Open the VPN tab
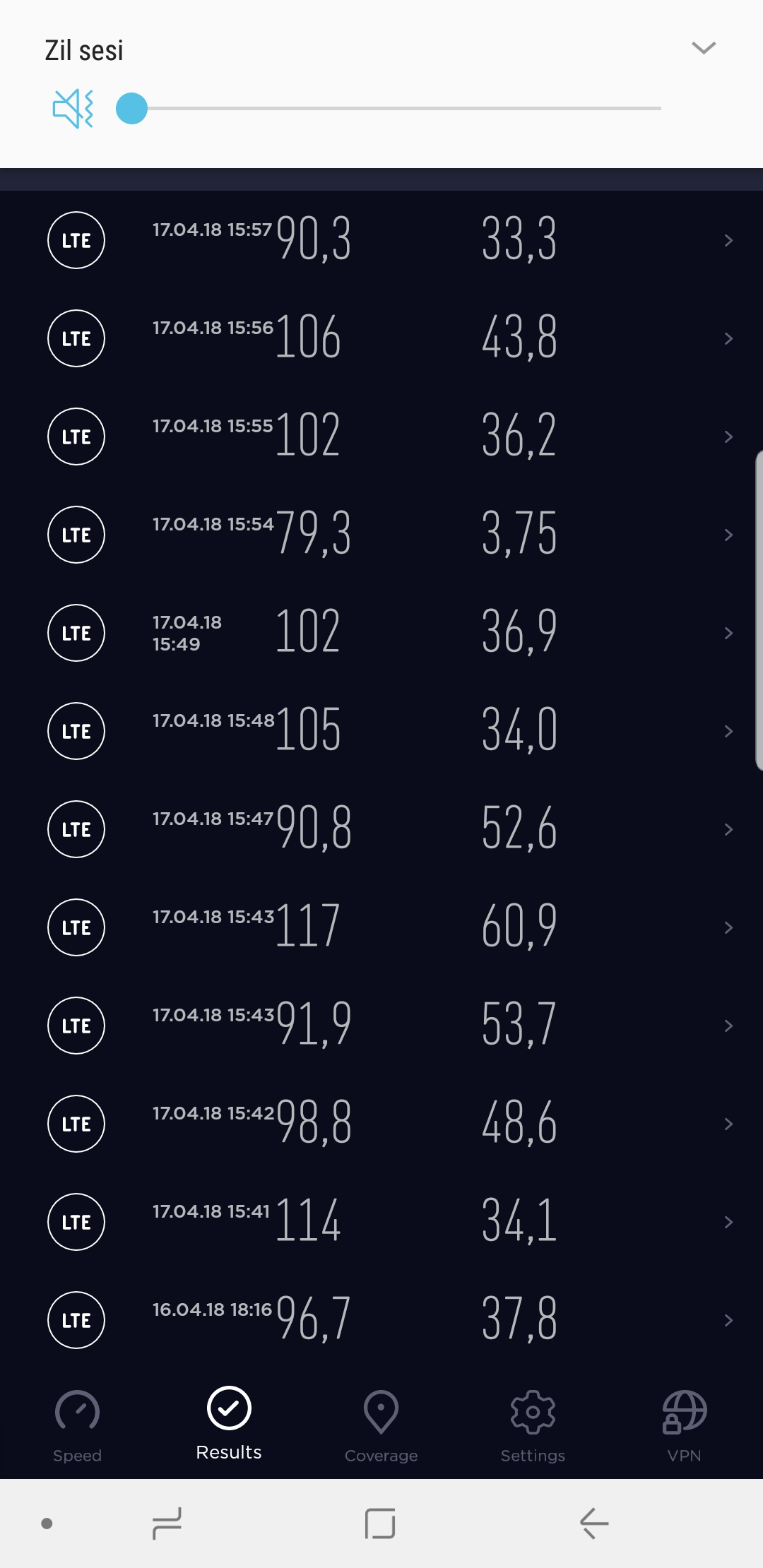 pyautogui.click(x=684, y=1426)
